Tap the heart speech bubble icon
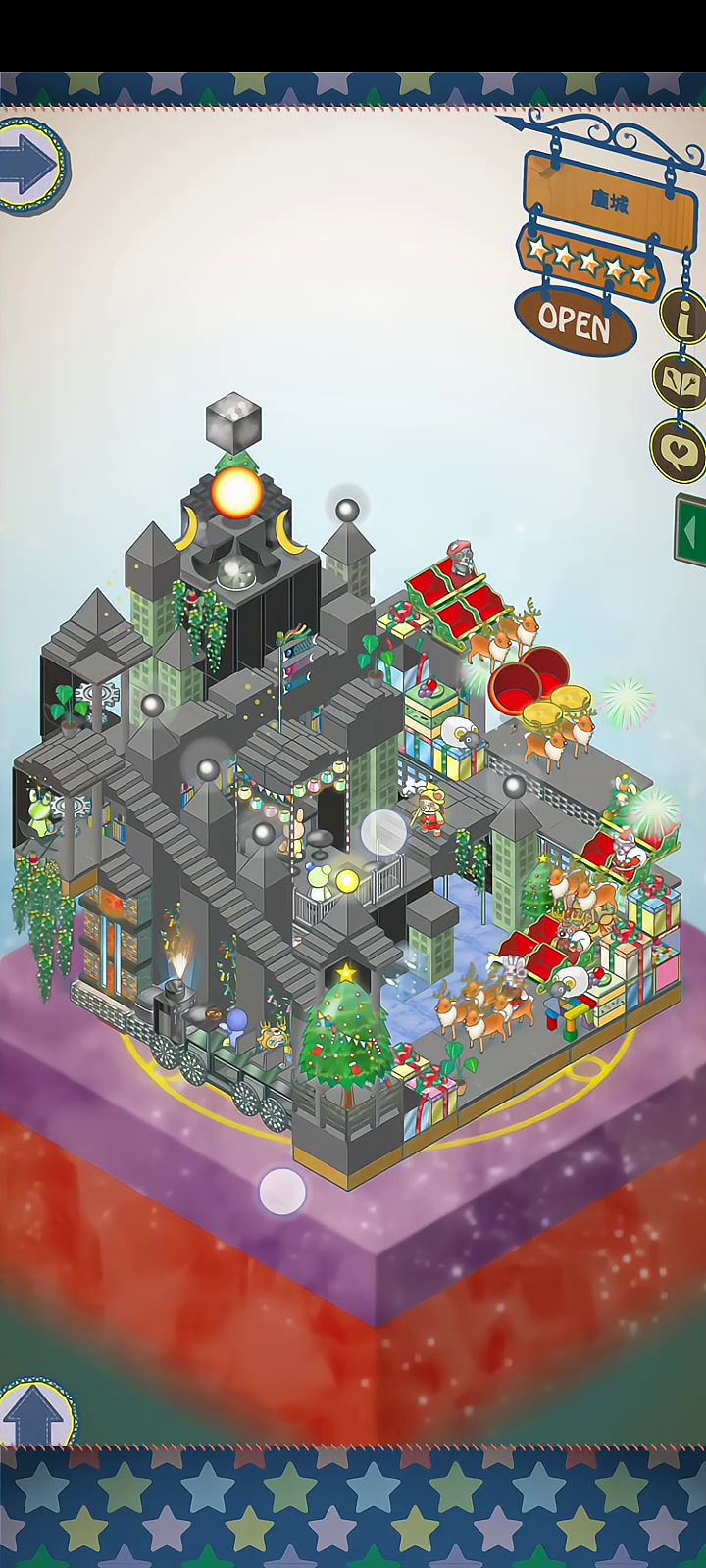Screen dimensions: 706x1568 point(679,449)
